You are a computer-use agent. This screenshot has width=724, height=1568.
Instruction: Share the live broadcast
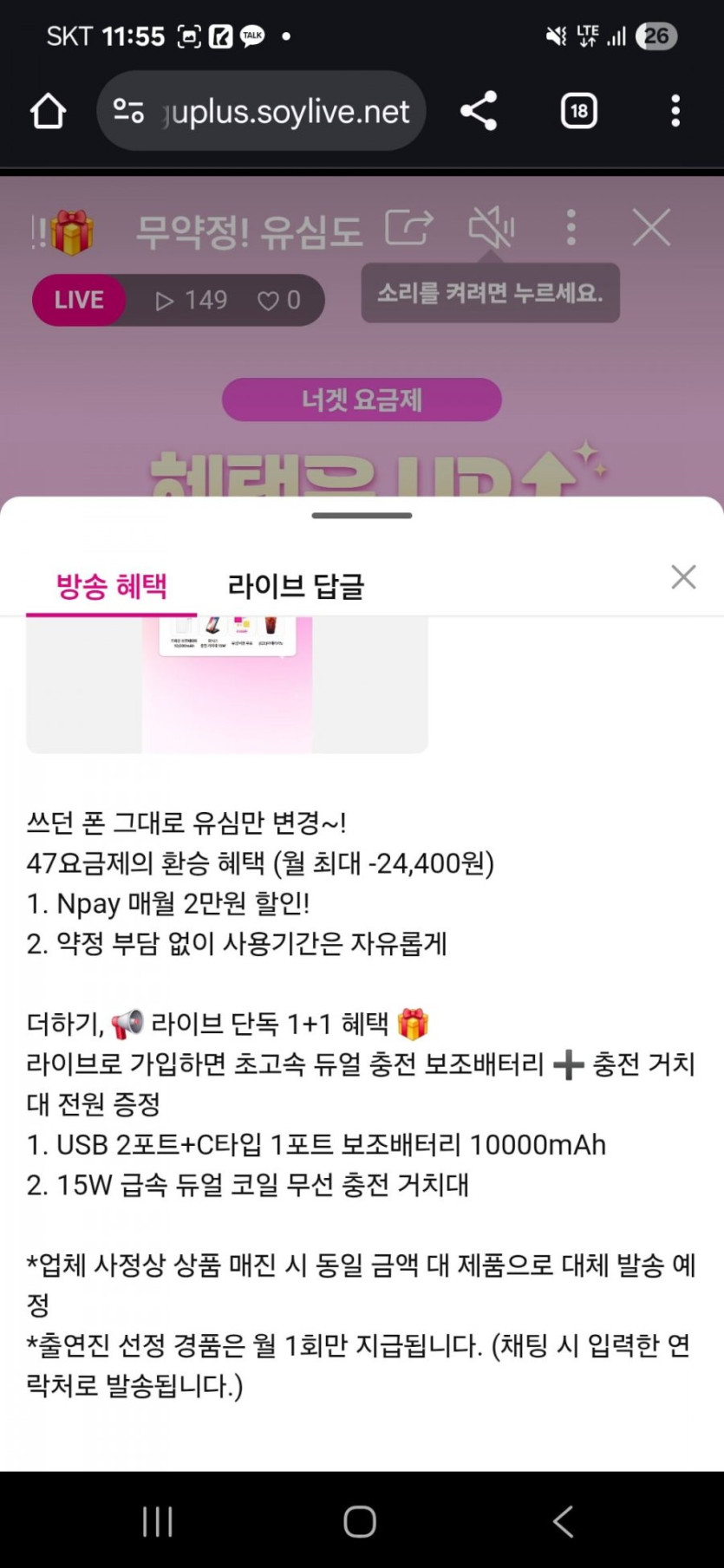tap(408, 228)
